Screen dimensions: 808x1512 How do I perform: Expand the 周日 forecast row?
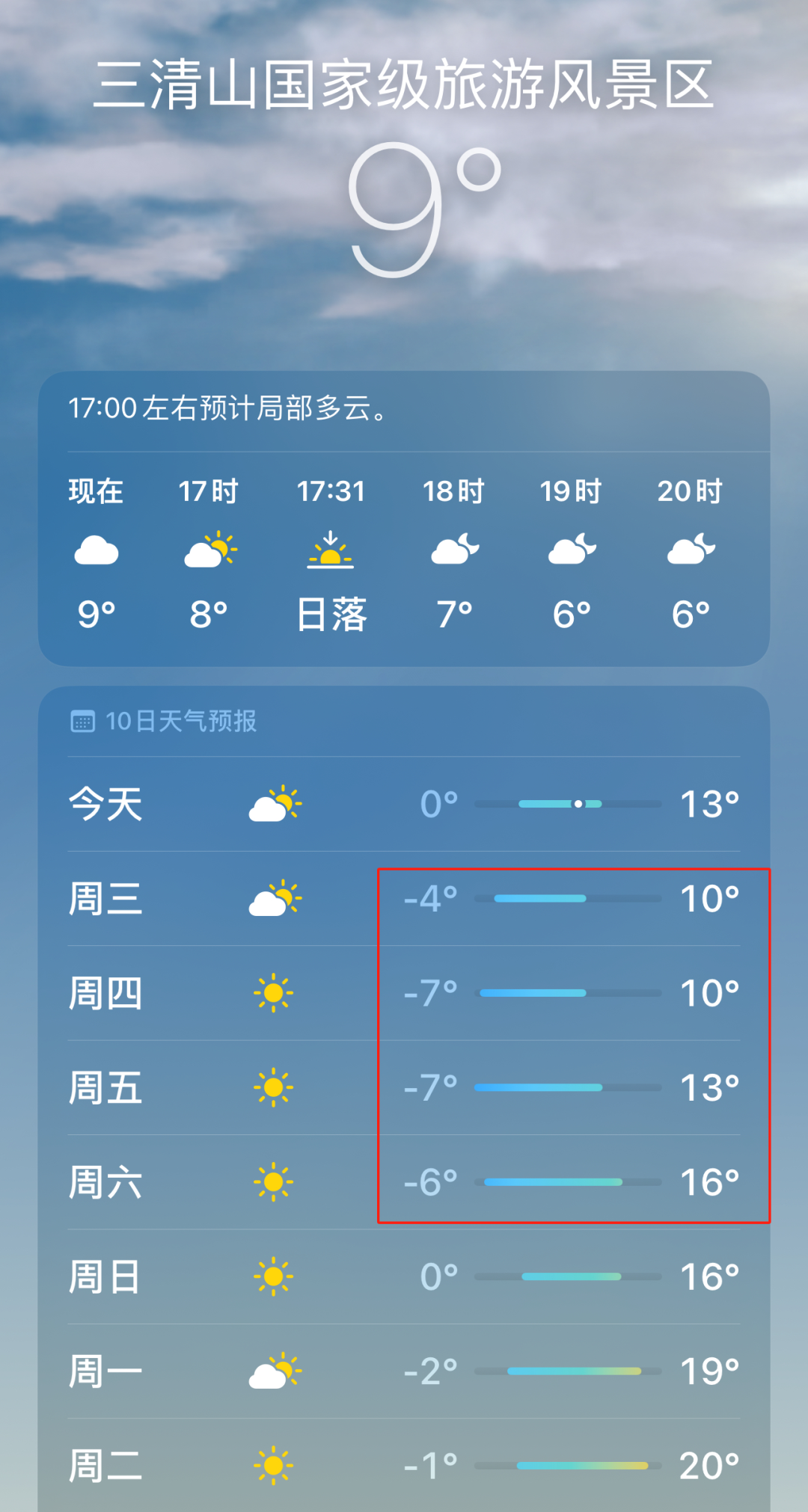click(x=404, y=1275)
